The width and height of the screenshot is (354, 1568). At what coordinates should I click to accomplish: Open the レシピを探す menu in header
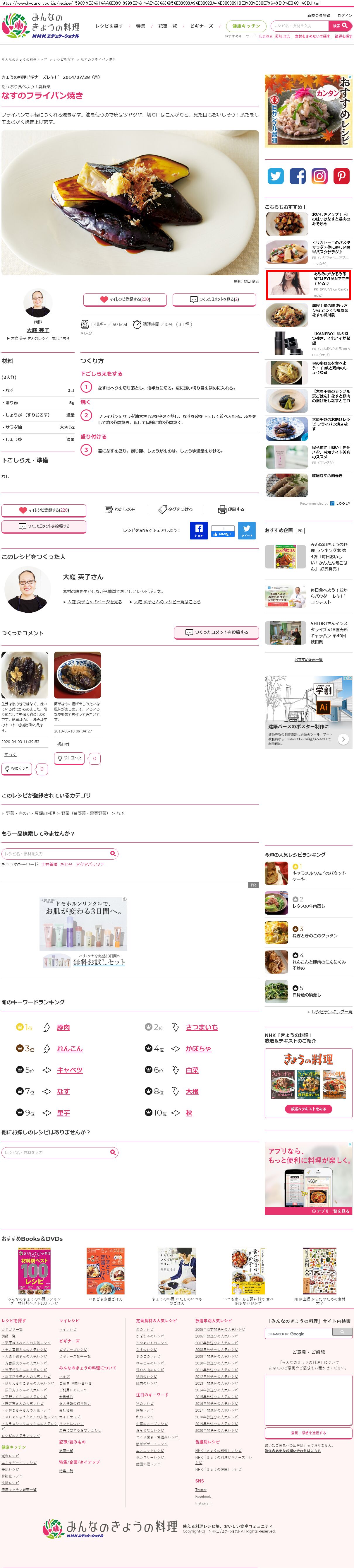pyautogui.click(x=109, y=26)
